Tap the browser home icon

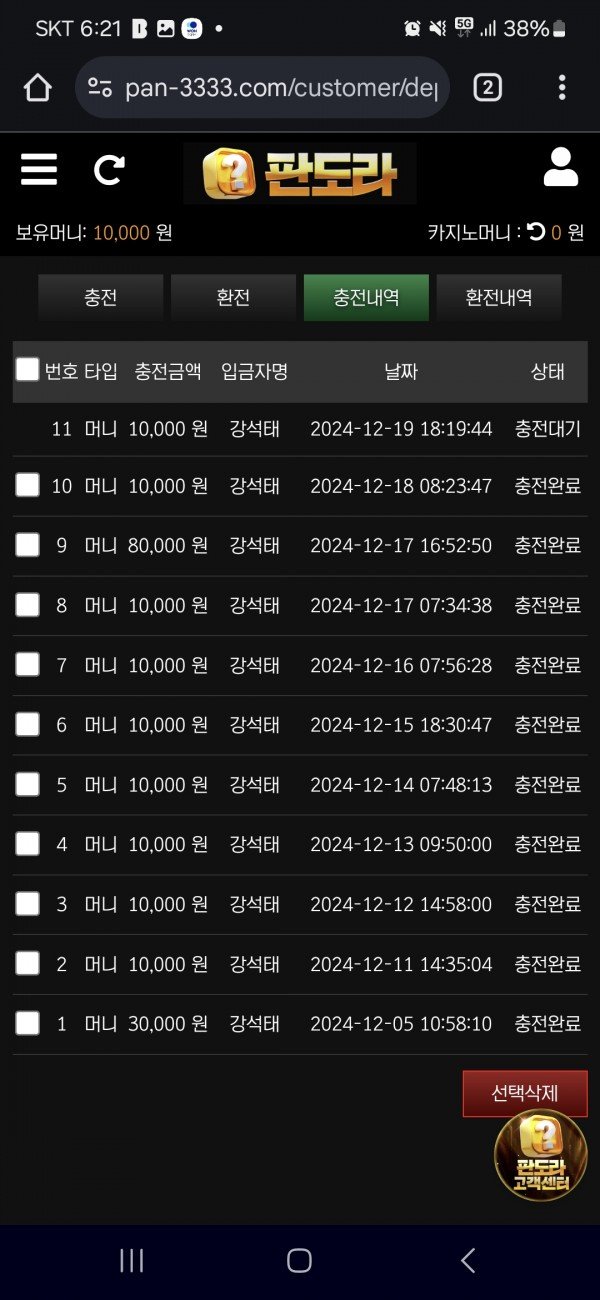(38, 88)
